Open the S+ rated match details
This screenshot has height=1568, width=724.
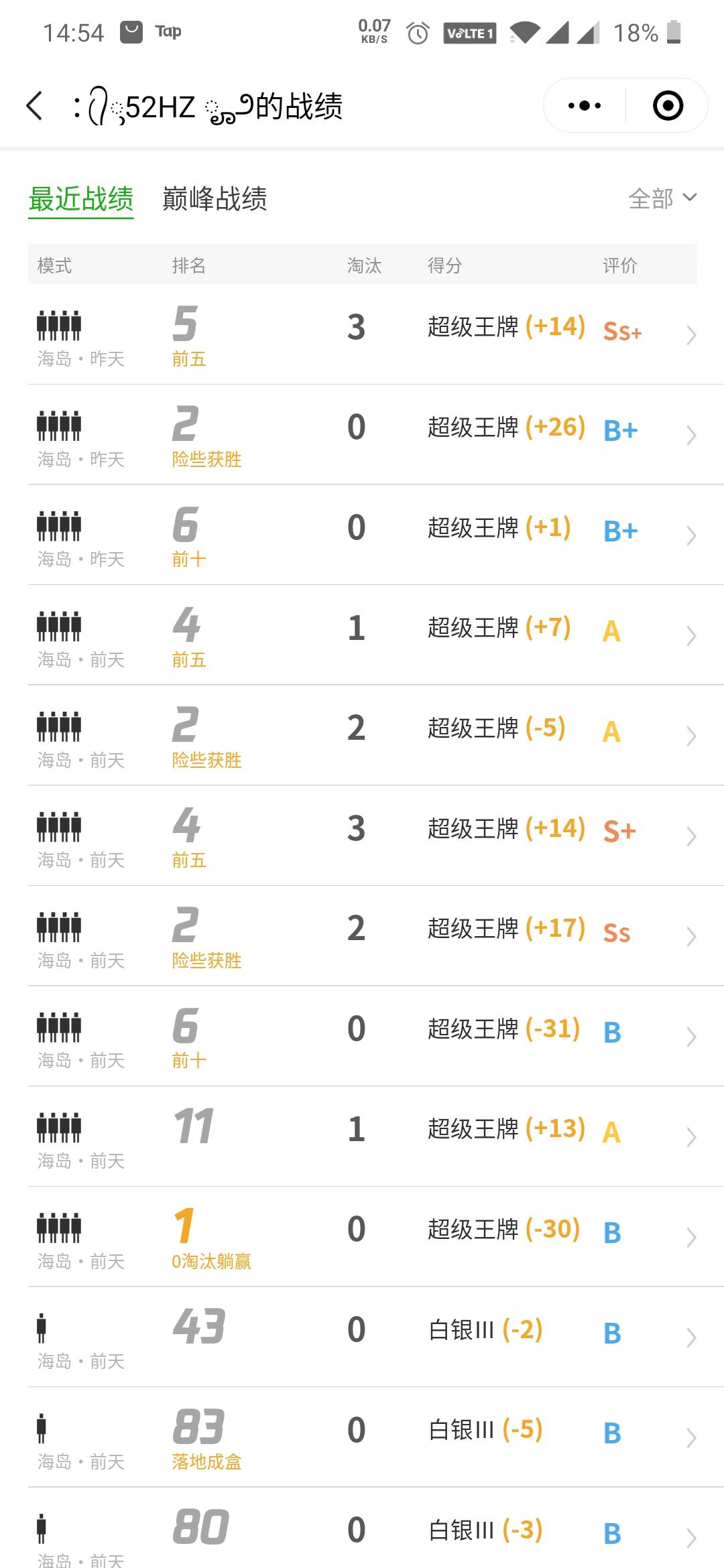click(x=362, y=836)
